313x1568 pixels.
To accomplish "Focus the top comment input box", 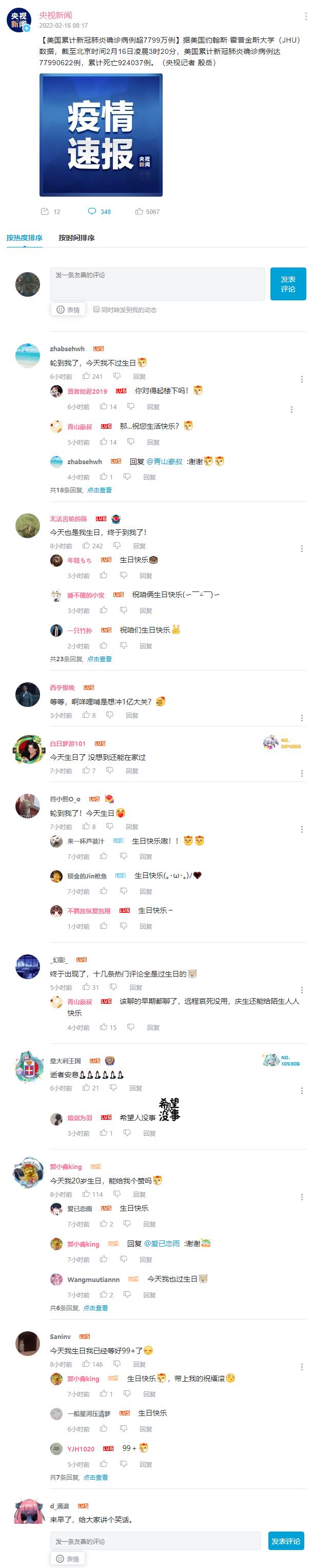I will pyautogui.click(x=158, y=283).
